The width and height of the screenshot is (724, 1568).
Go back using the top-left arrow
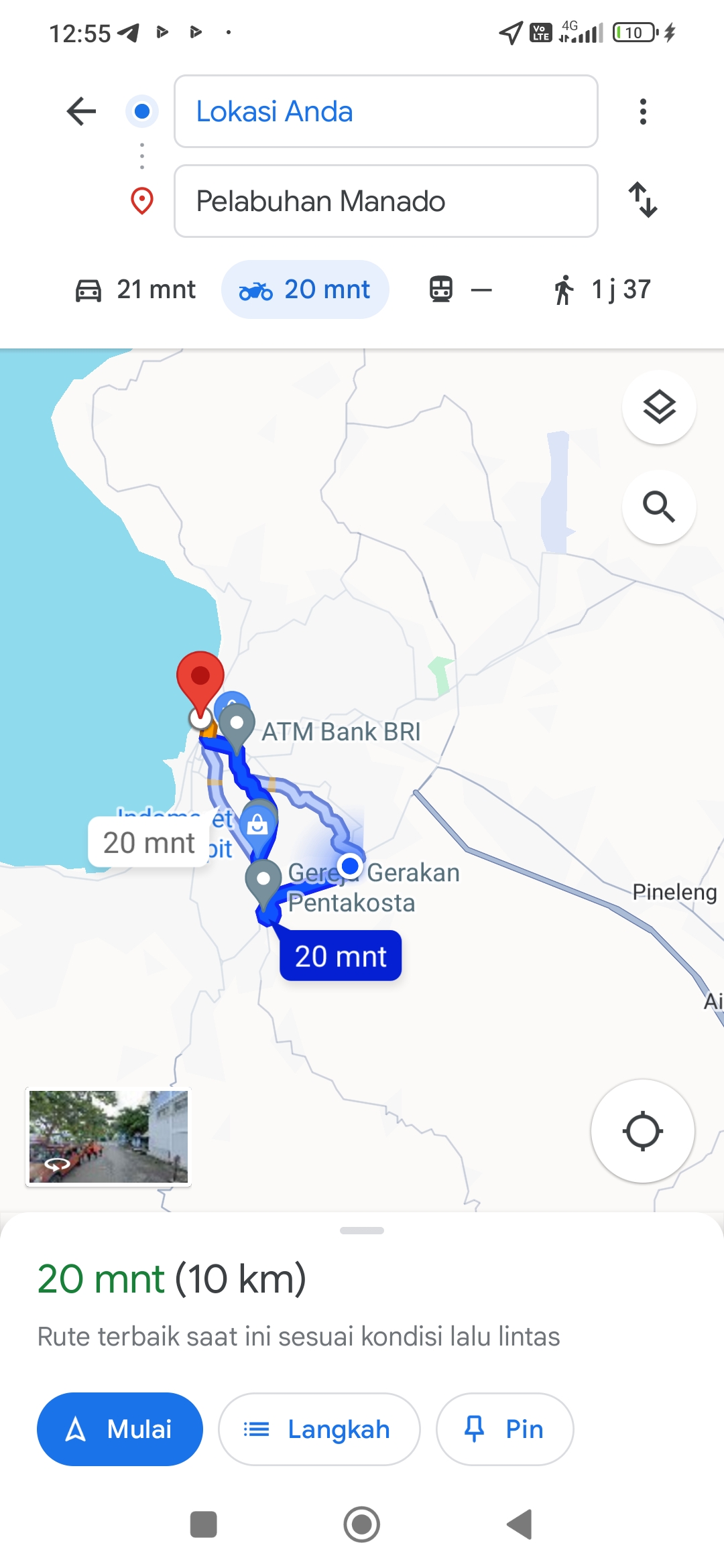coord(81,111)
